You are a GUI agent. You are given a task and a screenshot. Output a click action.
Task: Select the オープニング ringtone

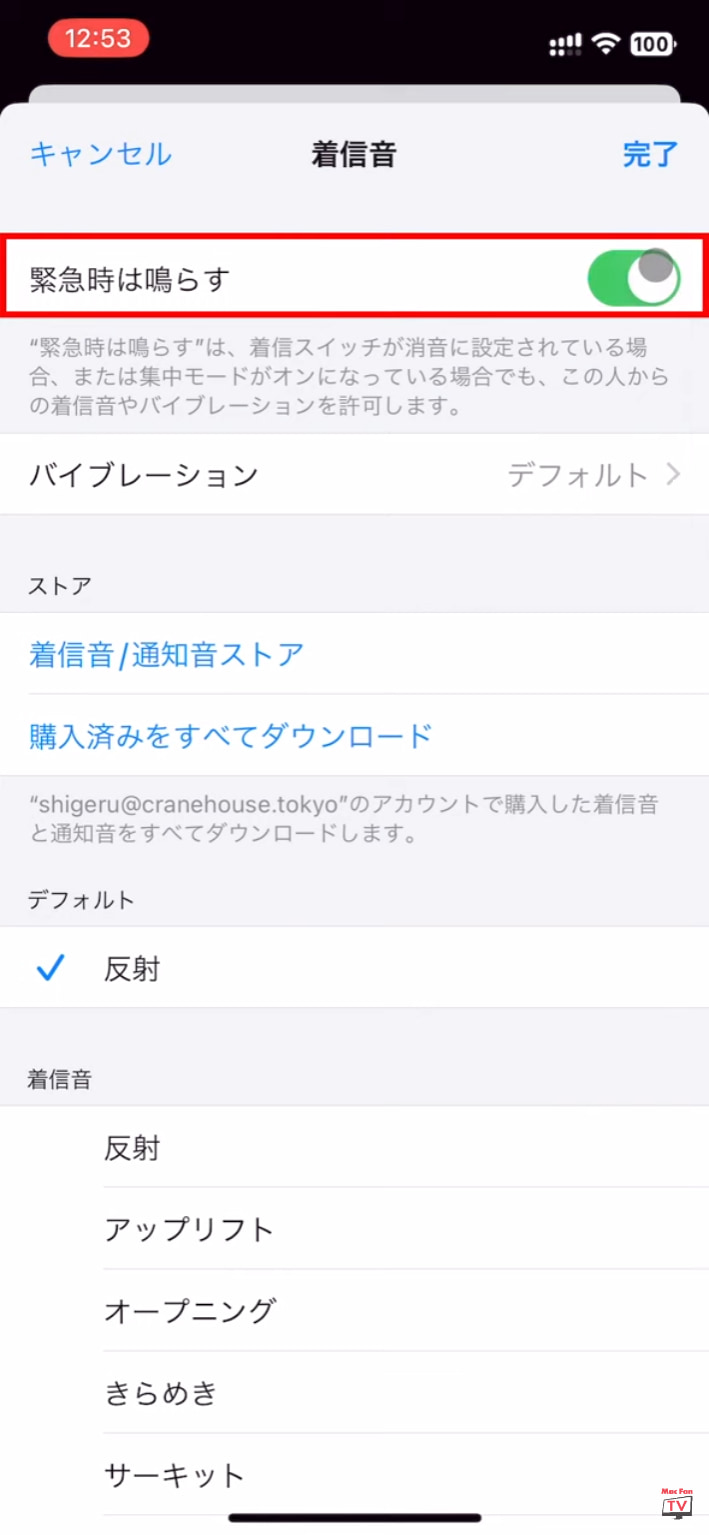point(354,1311)
